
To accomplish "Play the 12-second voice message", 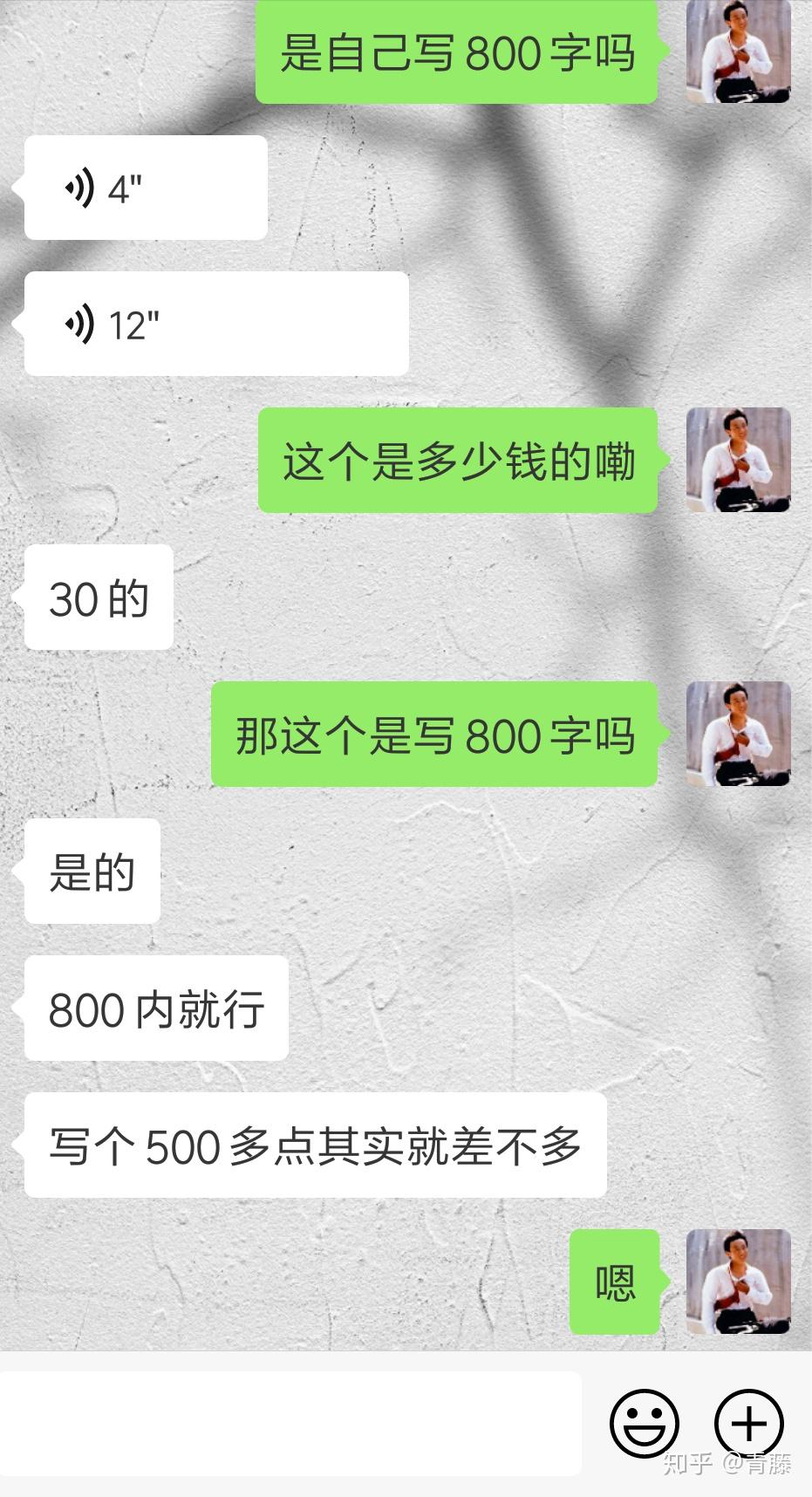I will [x=215, y=325].
